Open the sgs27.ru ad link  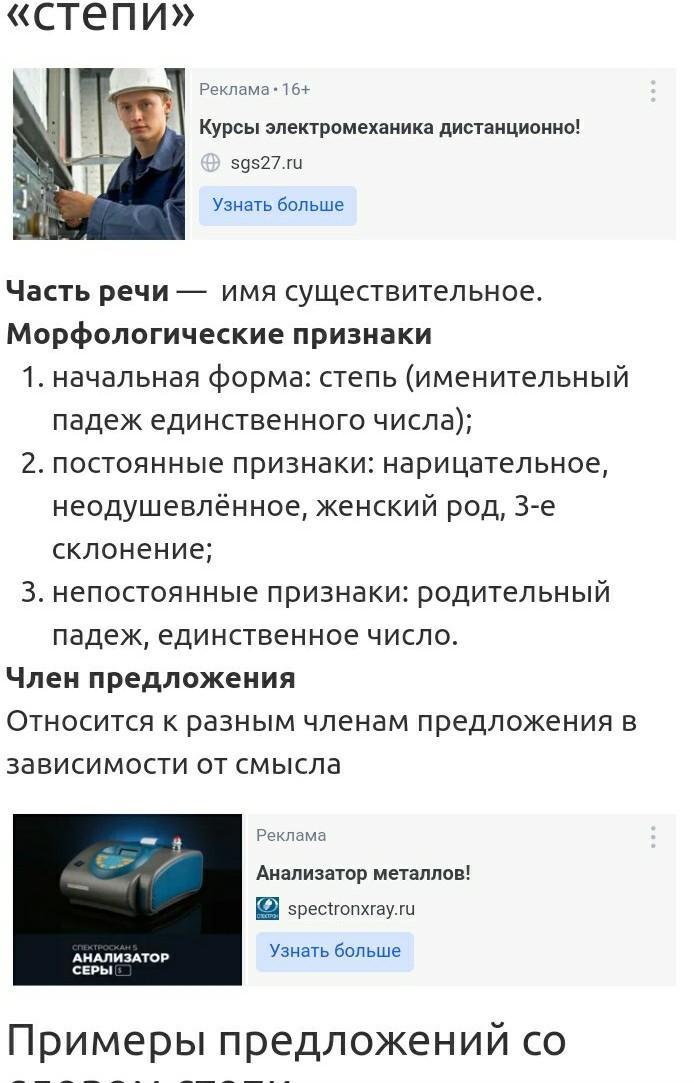(x=265, y=163)
